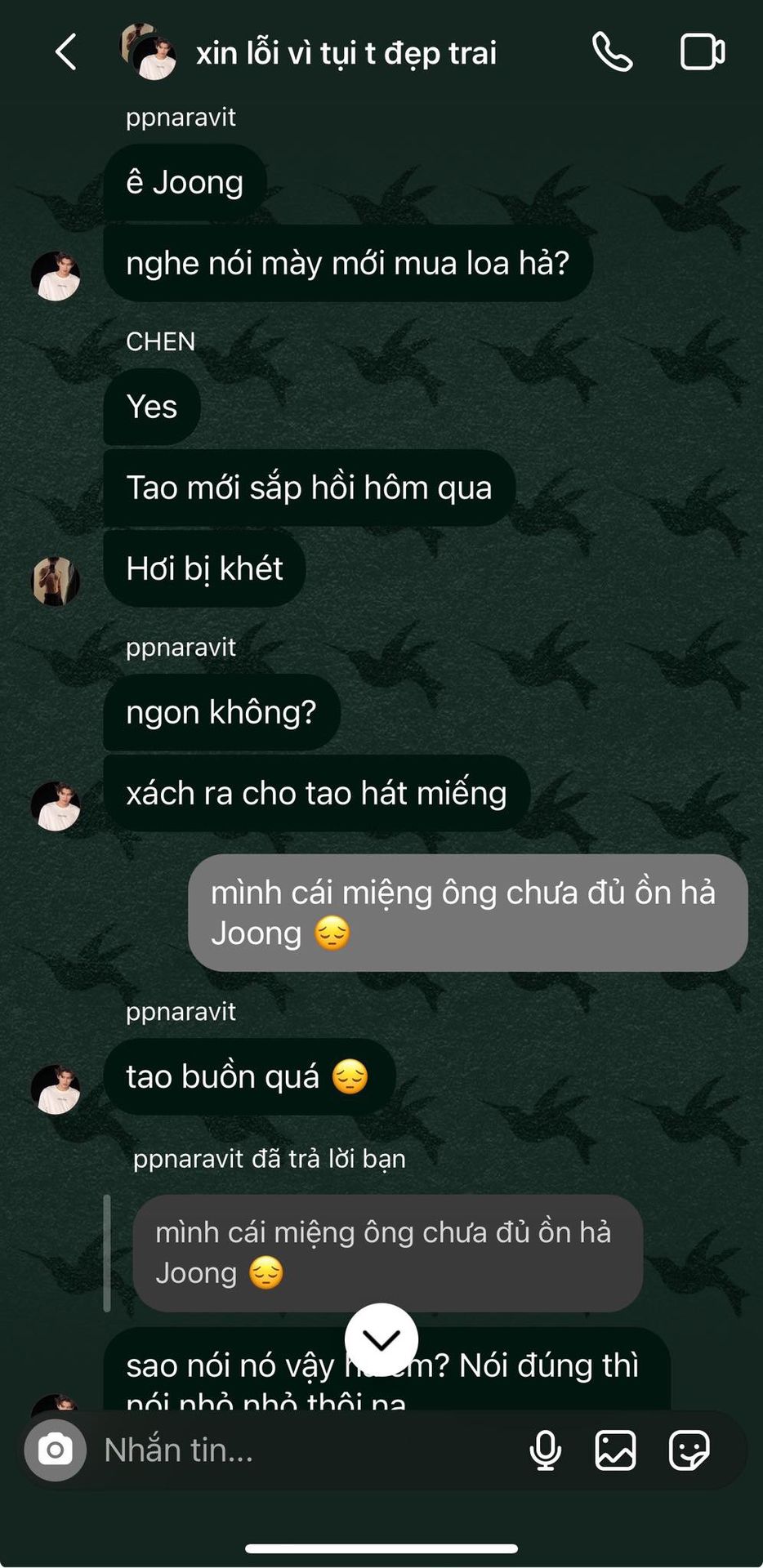
Task: Start a voice call with the group
Action: [612, 52]
